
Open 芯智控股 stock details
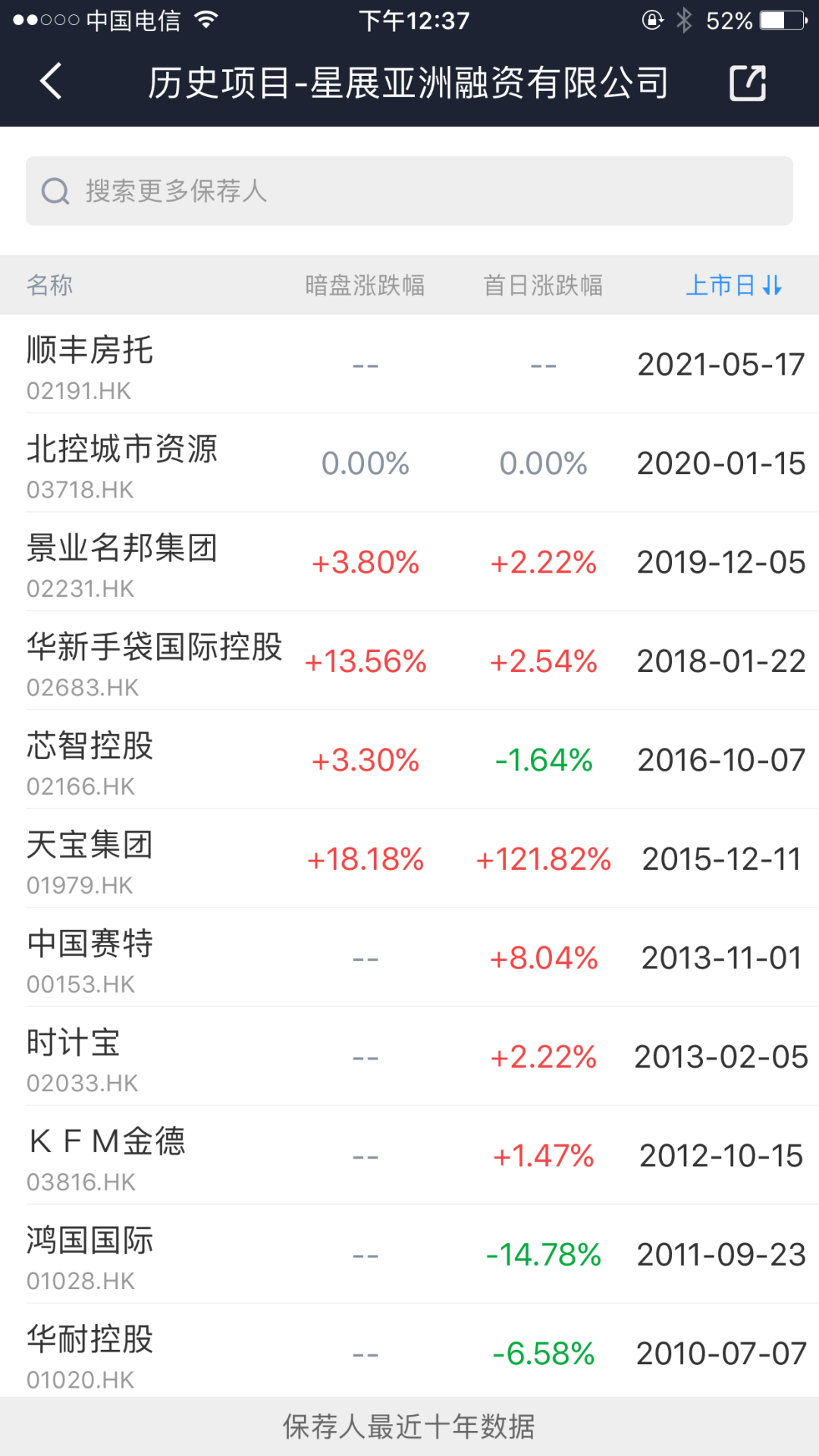coord(409,760)
